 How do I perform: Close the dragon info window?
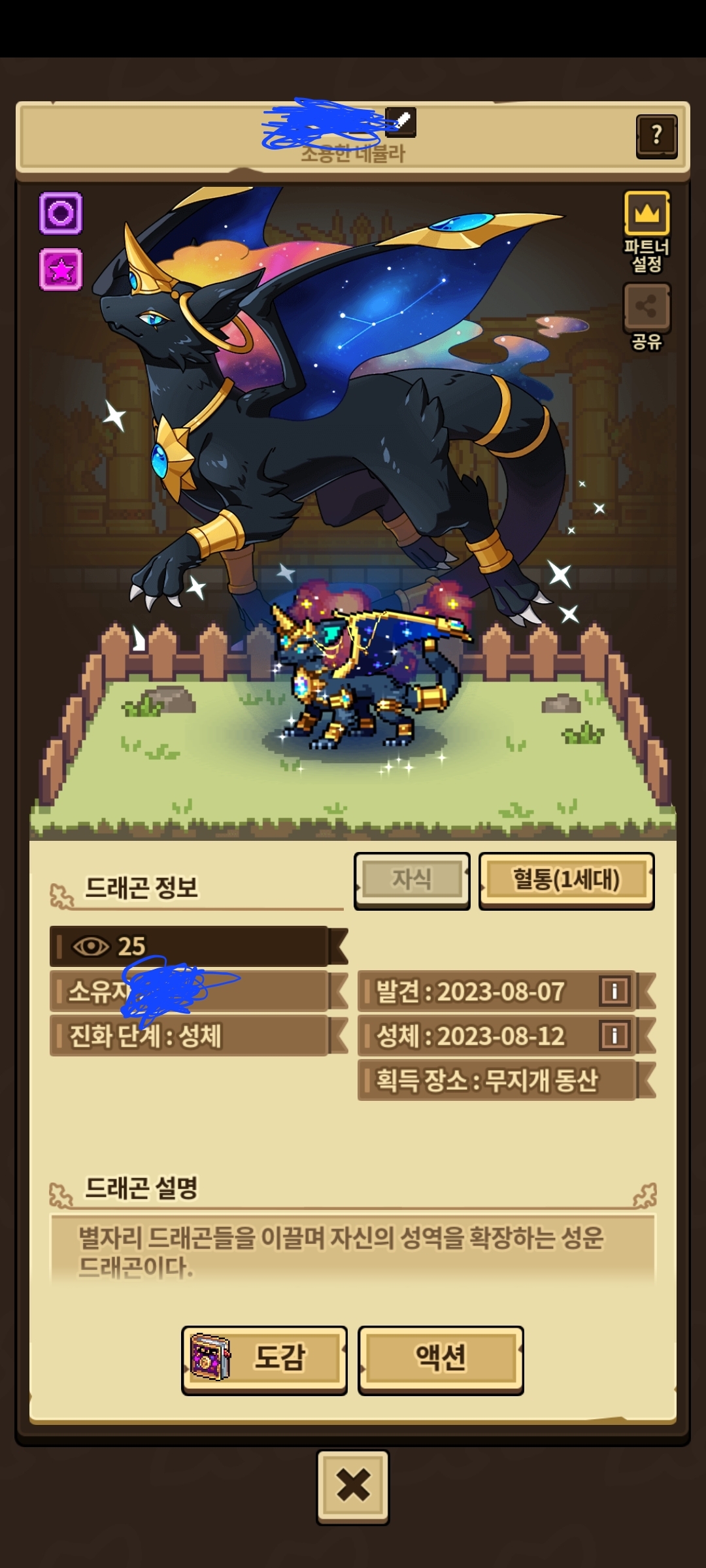click(x=353, y=1486)
